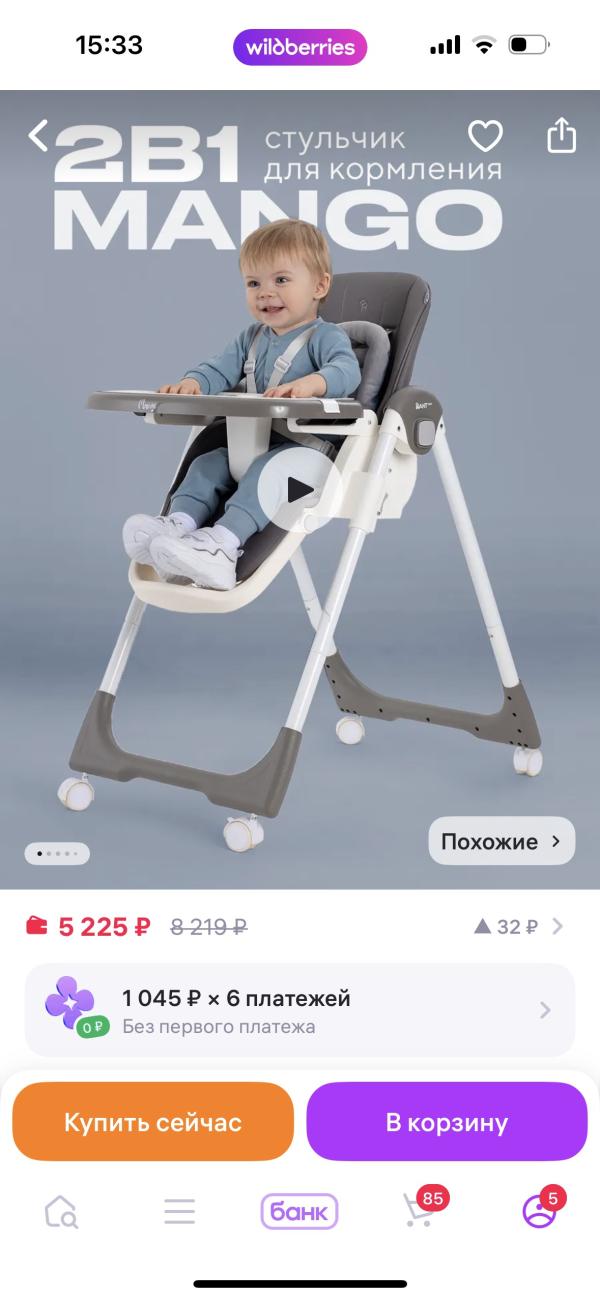
Task: Go to the home tab
Action: point(61,1212)
